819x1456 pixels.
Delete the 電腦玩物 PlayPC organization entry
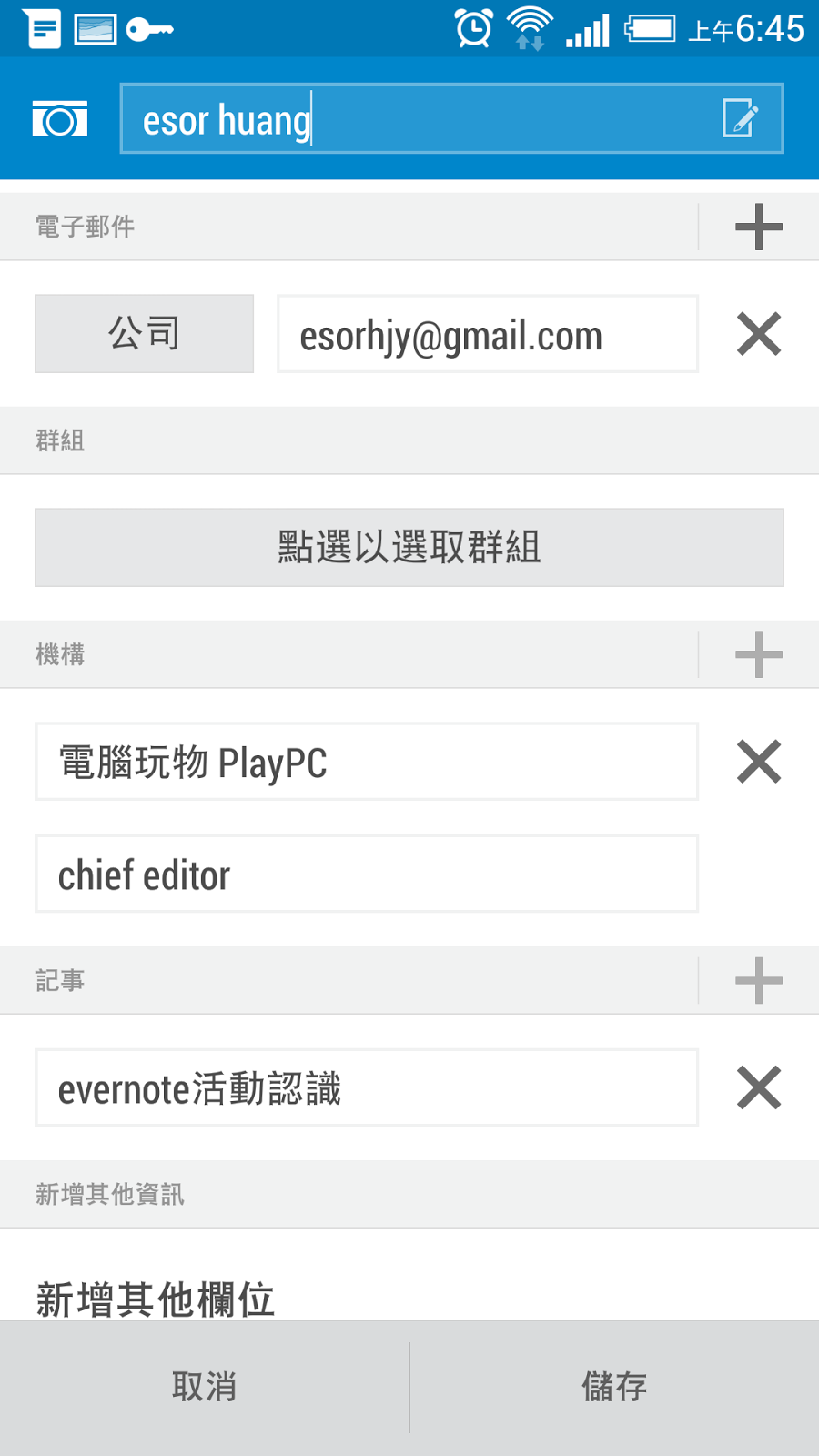(759, 762)
